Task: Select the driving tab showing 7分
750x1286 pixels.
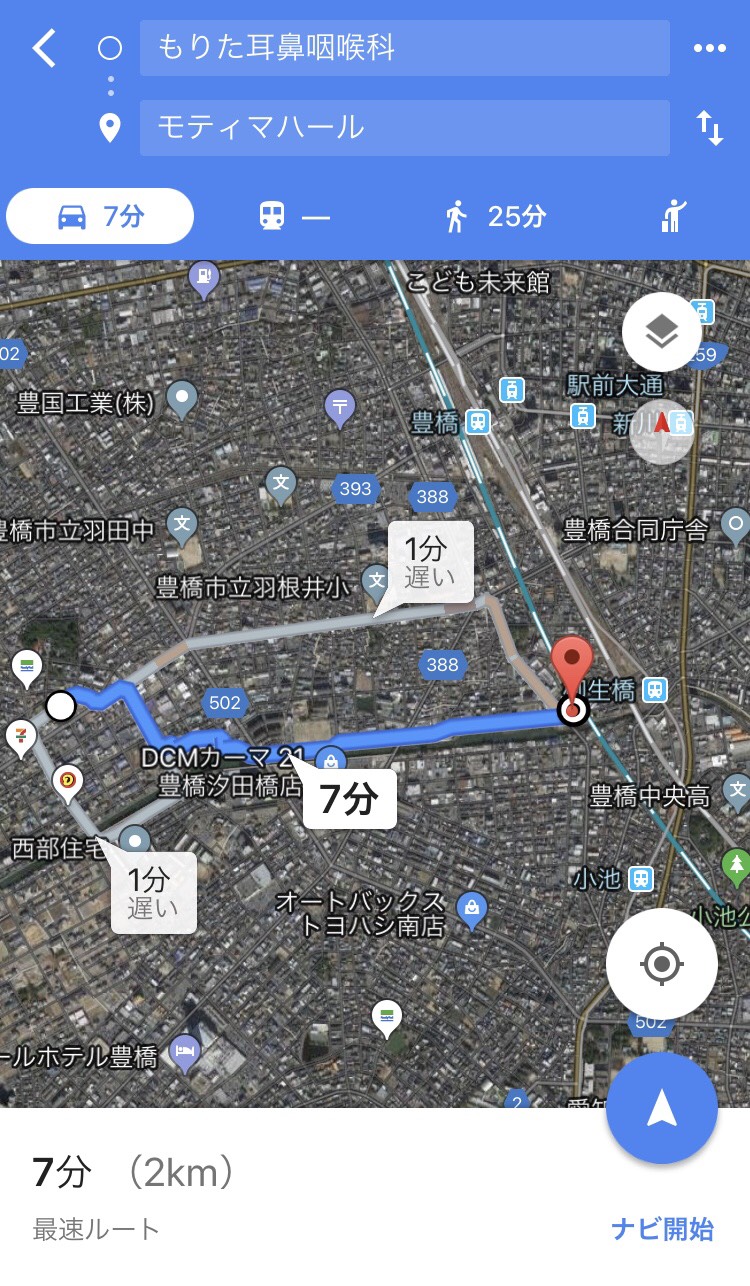Action: (100, 216)
